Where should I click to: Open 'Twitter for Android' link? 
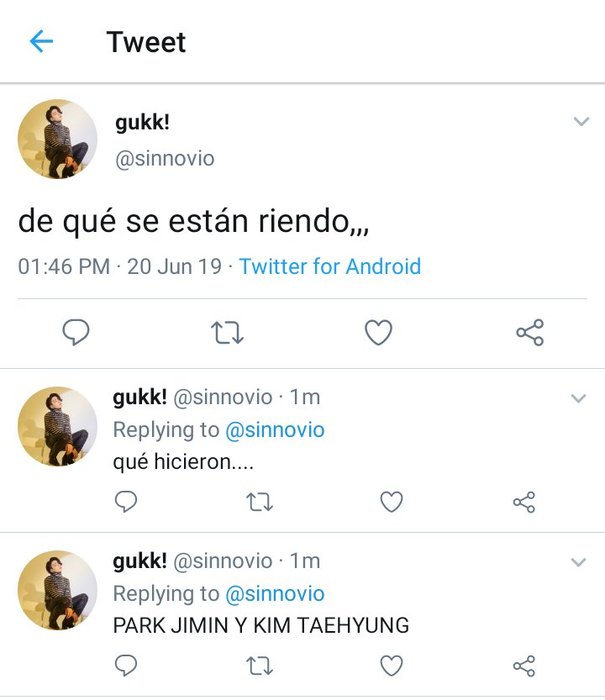330,267
